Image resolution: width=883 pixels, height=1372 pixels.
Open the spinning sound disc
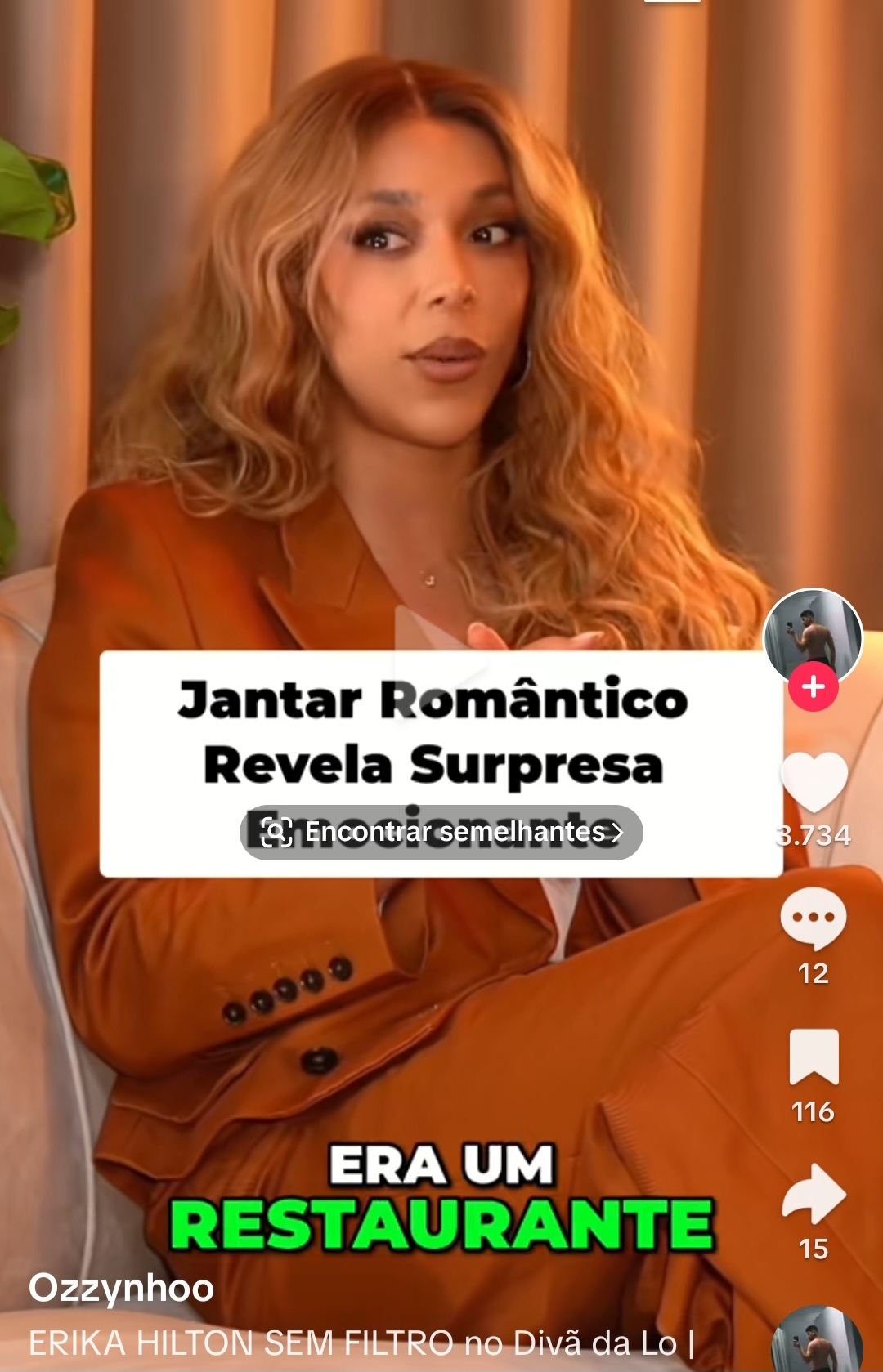pos(818,1340)
